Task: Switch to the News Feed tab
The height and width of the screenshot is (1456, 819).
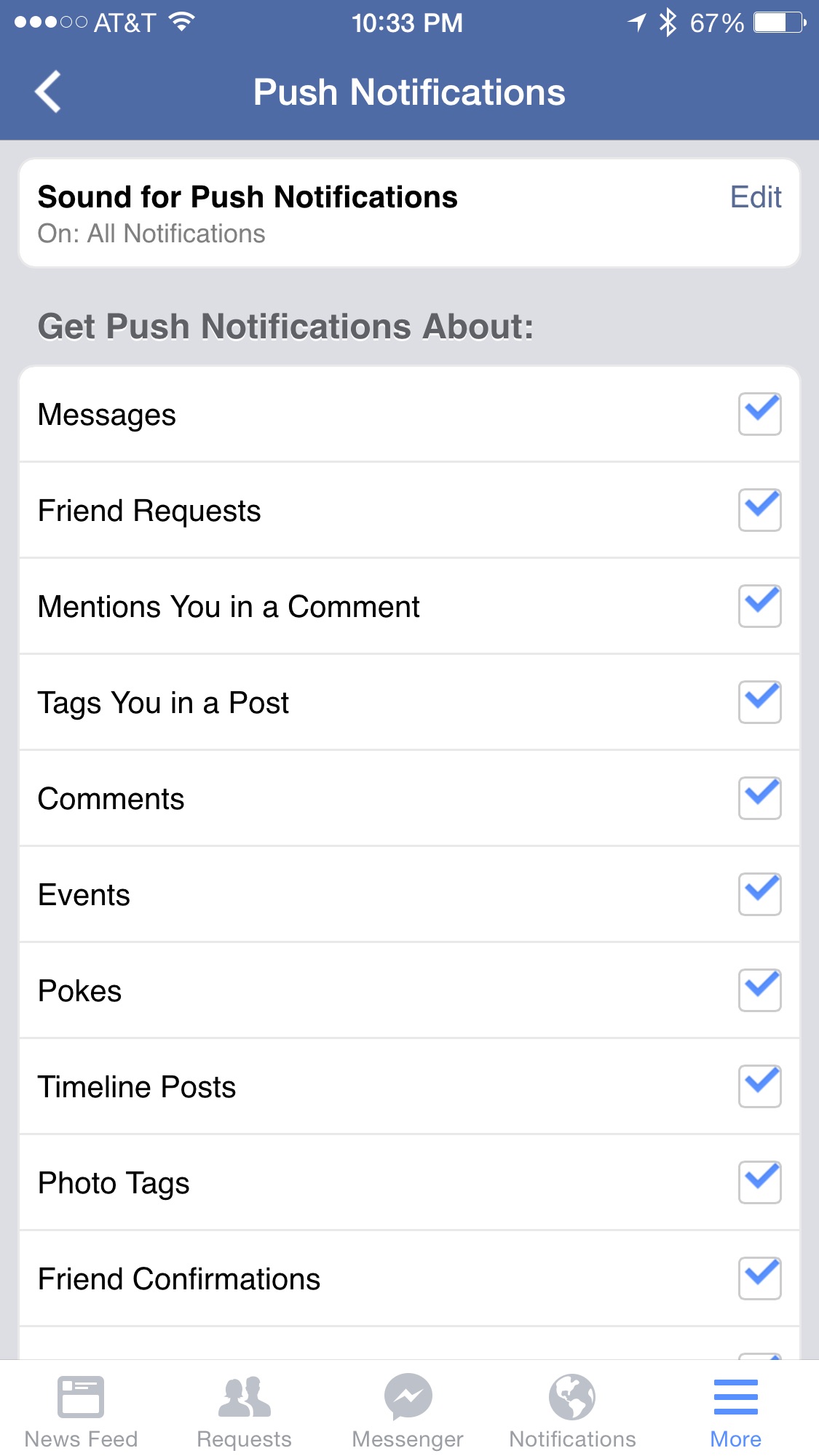Action: pos(81,1410)
